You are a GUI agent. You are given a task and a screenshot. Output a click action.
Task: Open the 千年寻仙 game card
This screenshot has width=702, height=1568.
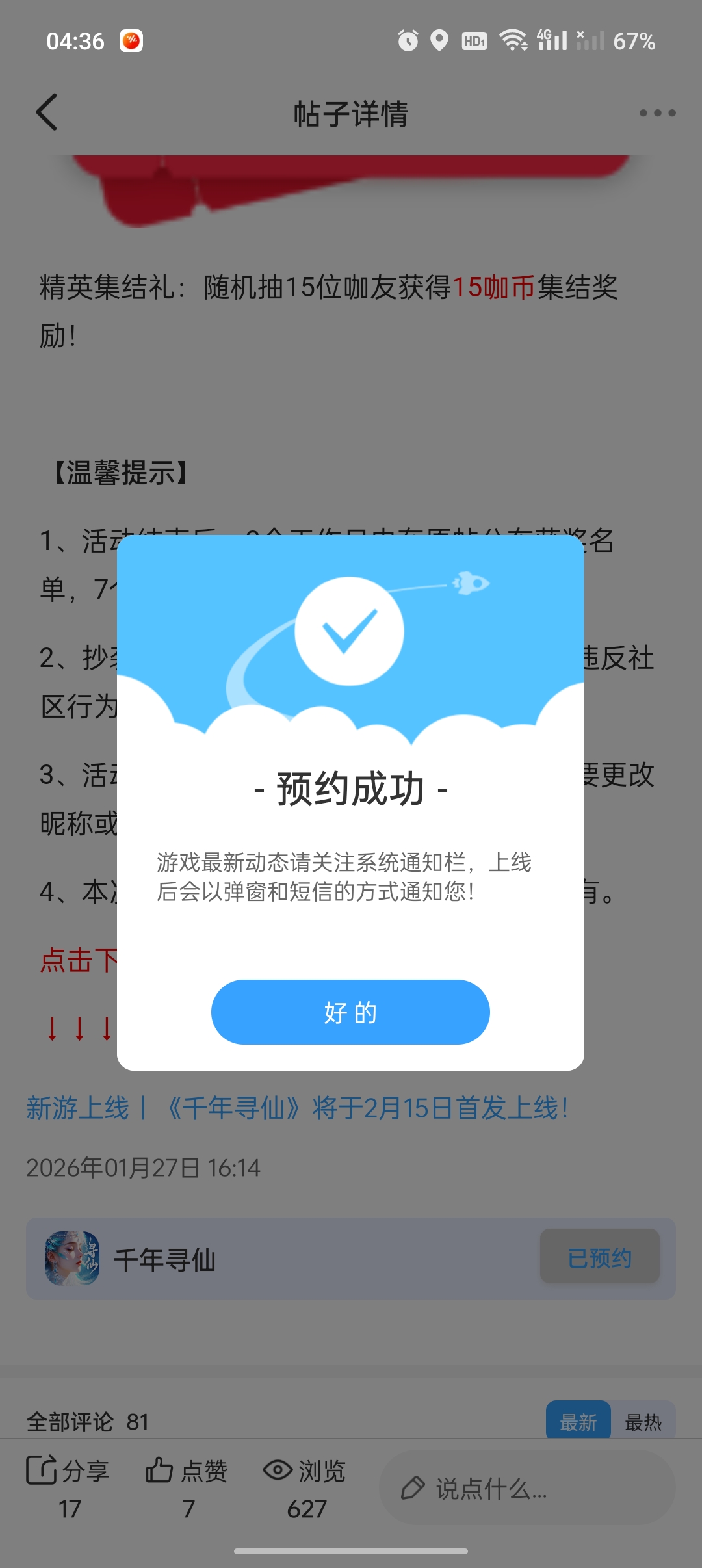point(164,1259)
